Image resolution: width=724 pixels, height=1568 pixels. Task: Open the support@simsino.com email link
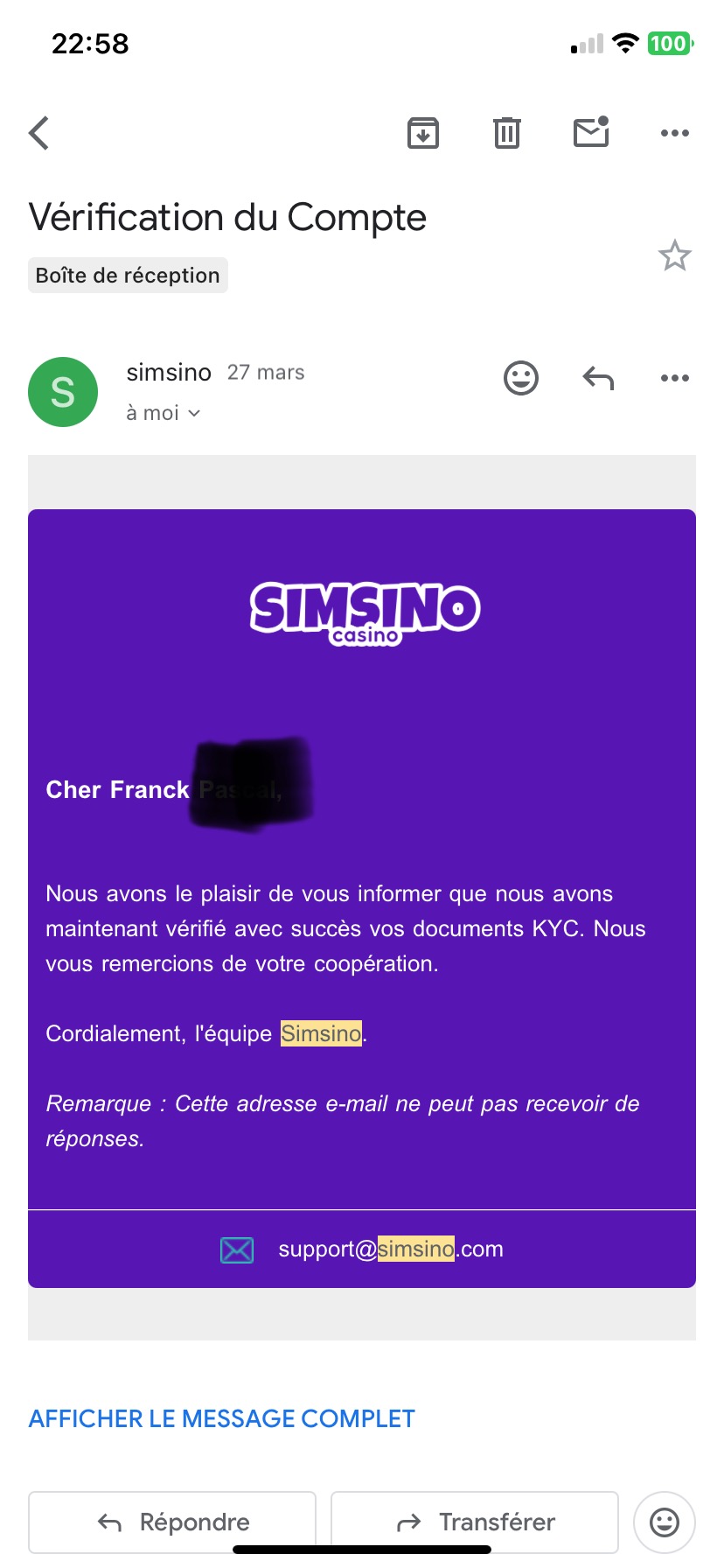tap(391, 1249)
